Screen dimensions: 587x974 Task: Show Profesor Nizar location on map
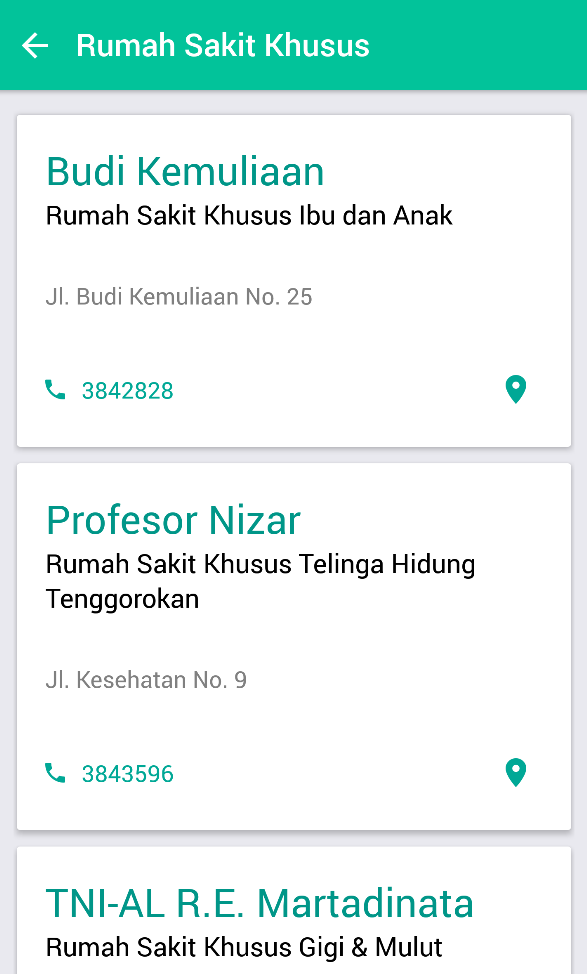pyautogui.click(x=516, y=773)
